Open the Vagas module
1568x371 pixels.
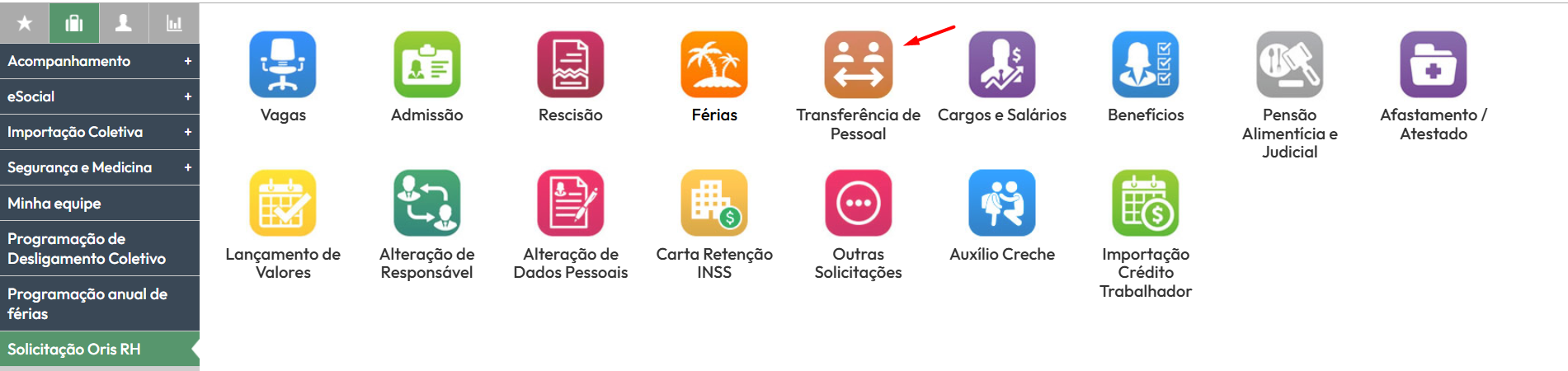point(283,65)
